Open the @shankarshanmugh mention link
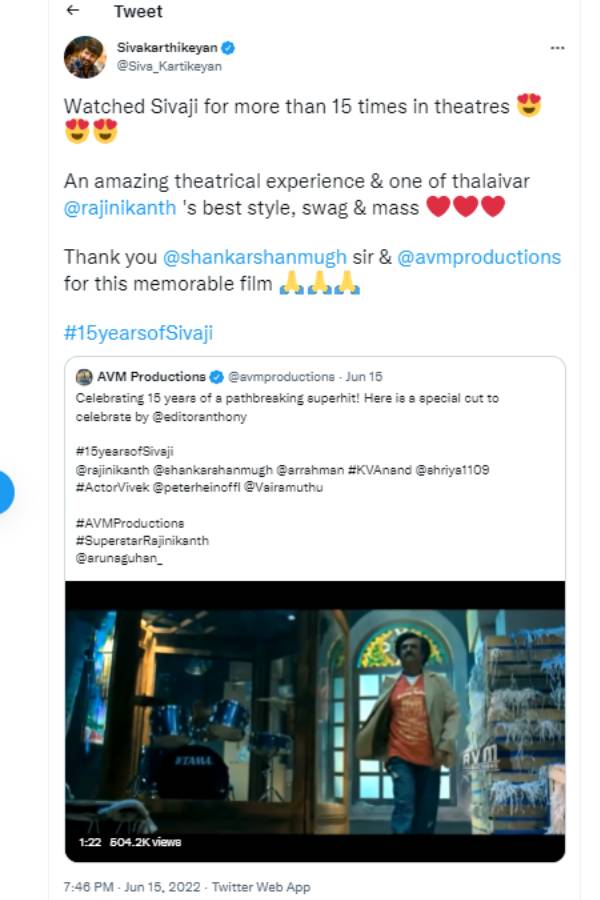600x900 pixels. click(x=246, y=257)
